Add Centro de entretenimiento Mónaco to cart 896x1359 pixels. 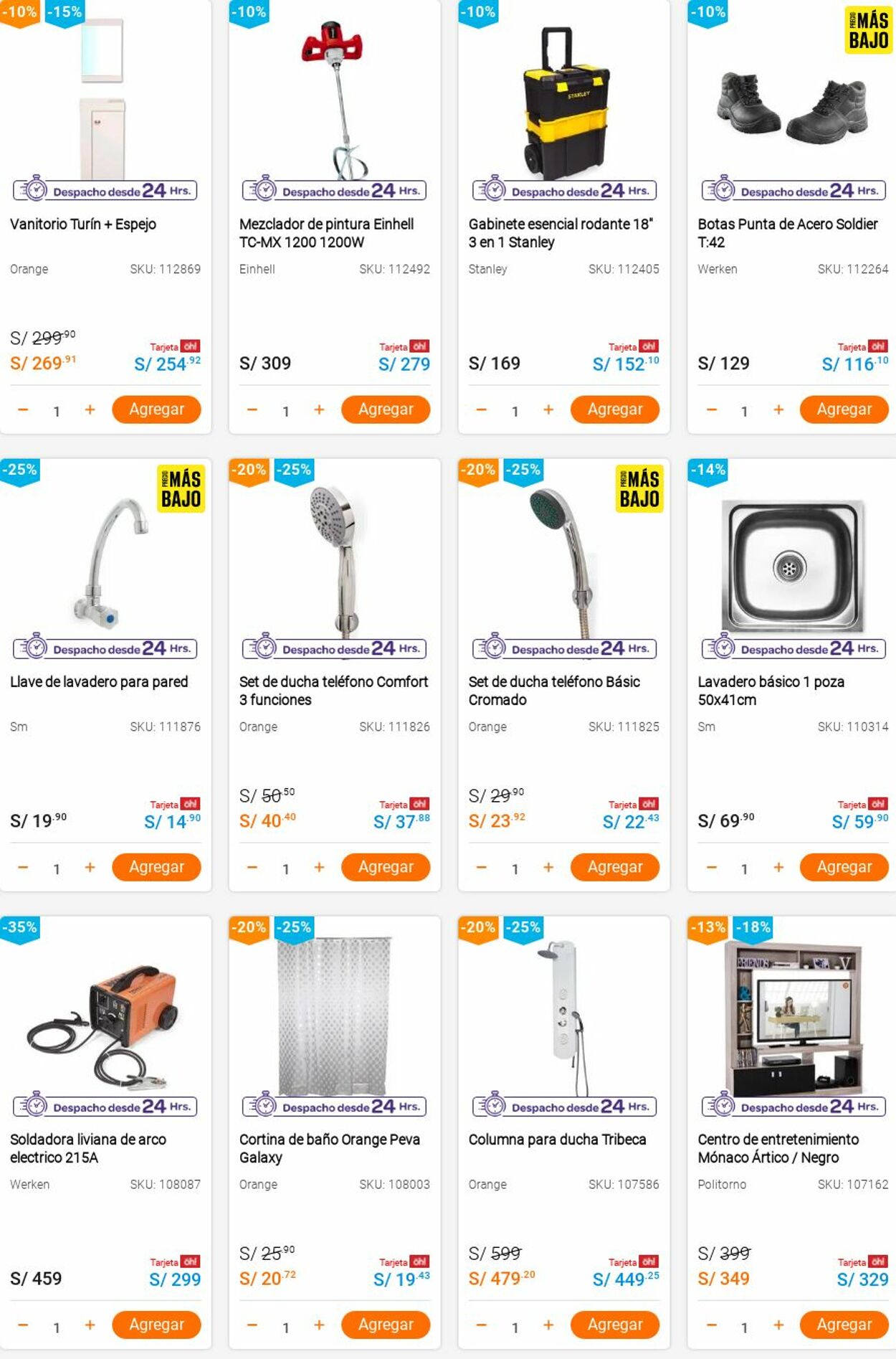[844, 1325]
